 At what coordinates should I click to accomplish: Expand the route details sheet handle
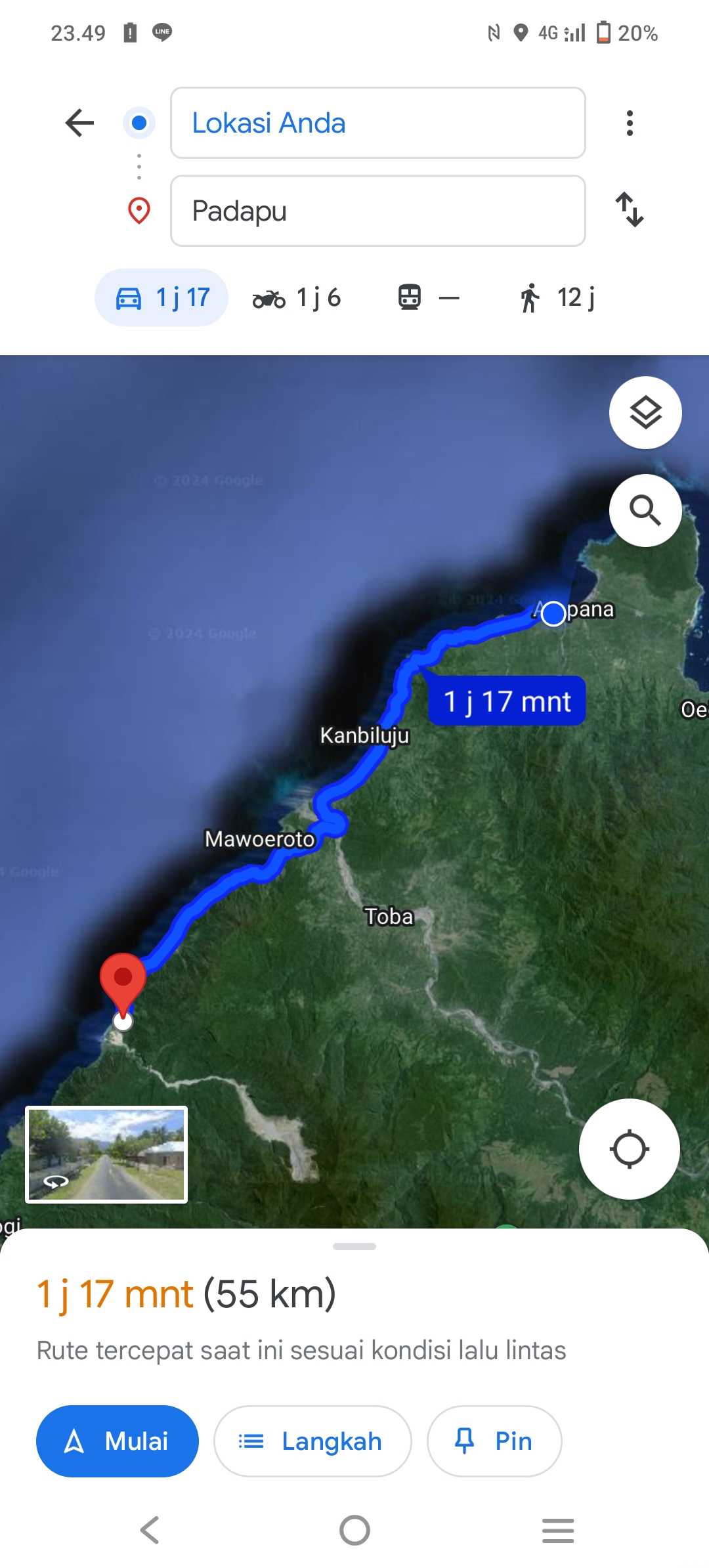click(x=354, y=1246)
